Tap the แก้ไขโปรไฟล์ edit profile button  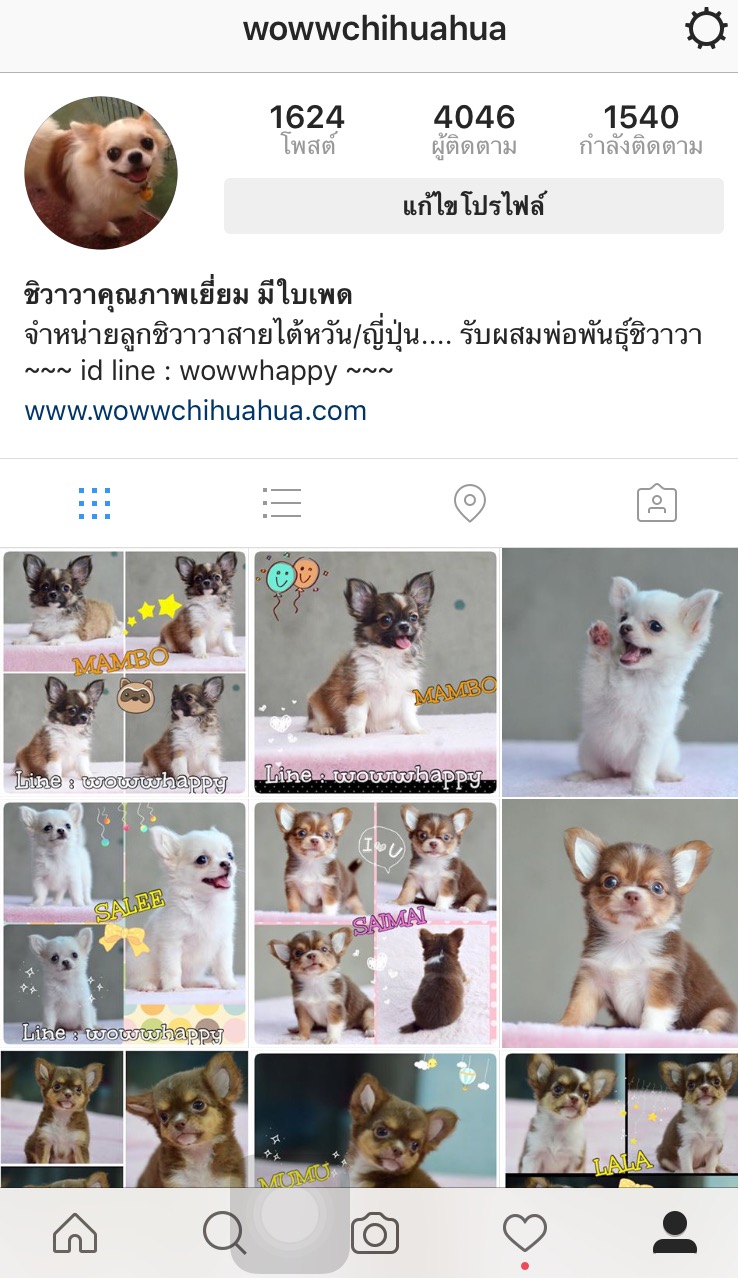(x=473, y=207)
